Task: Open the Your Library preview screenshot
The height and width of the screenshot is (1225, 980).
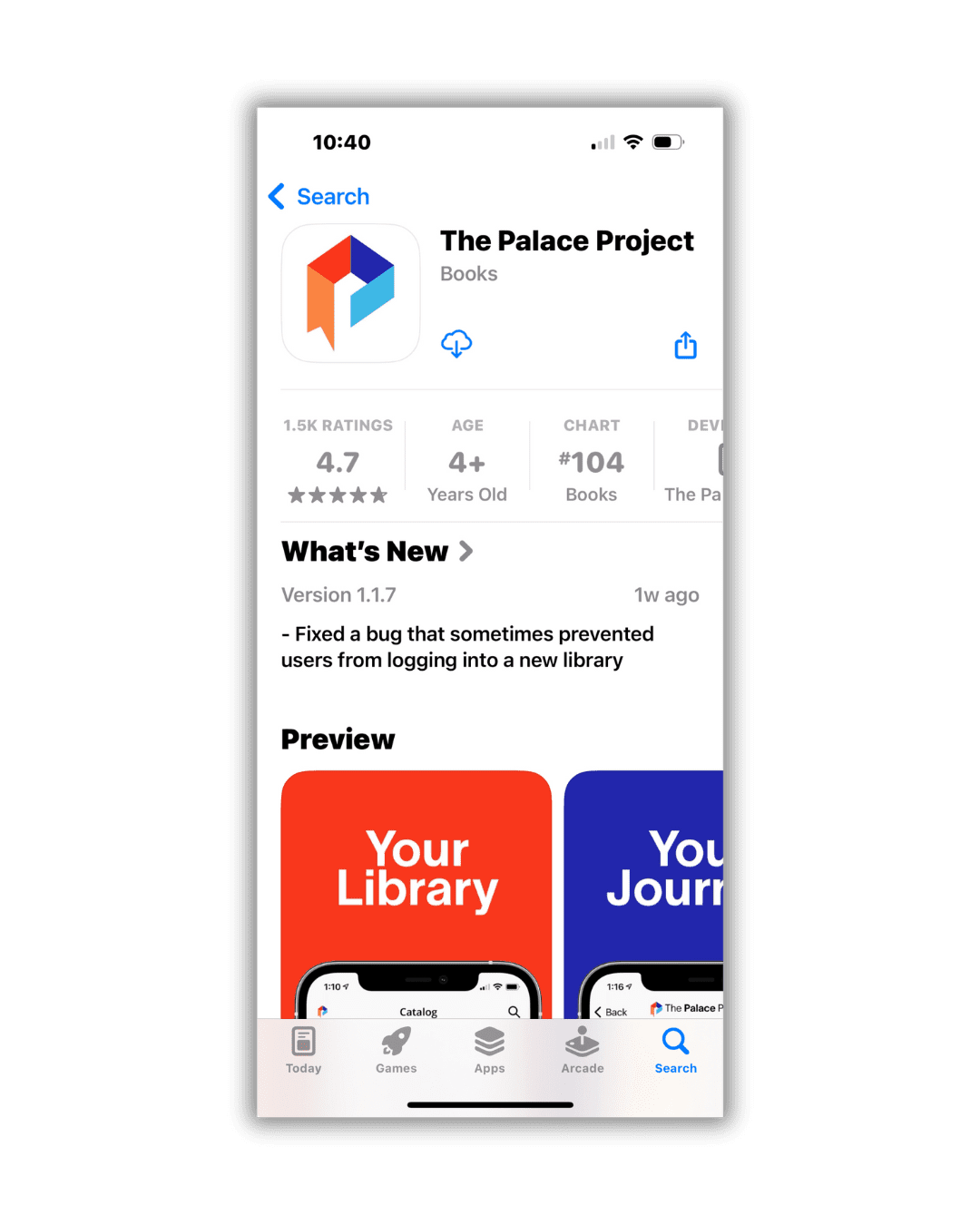Action: 416,894
